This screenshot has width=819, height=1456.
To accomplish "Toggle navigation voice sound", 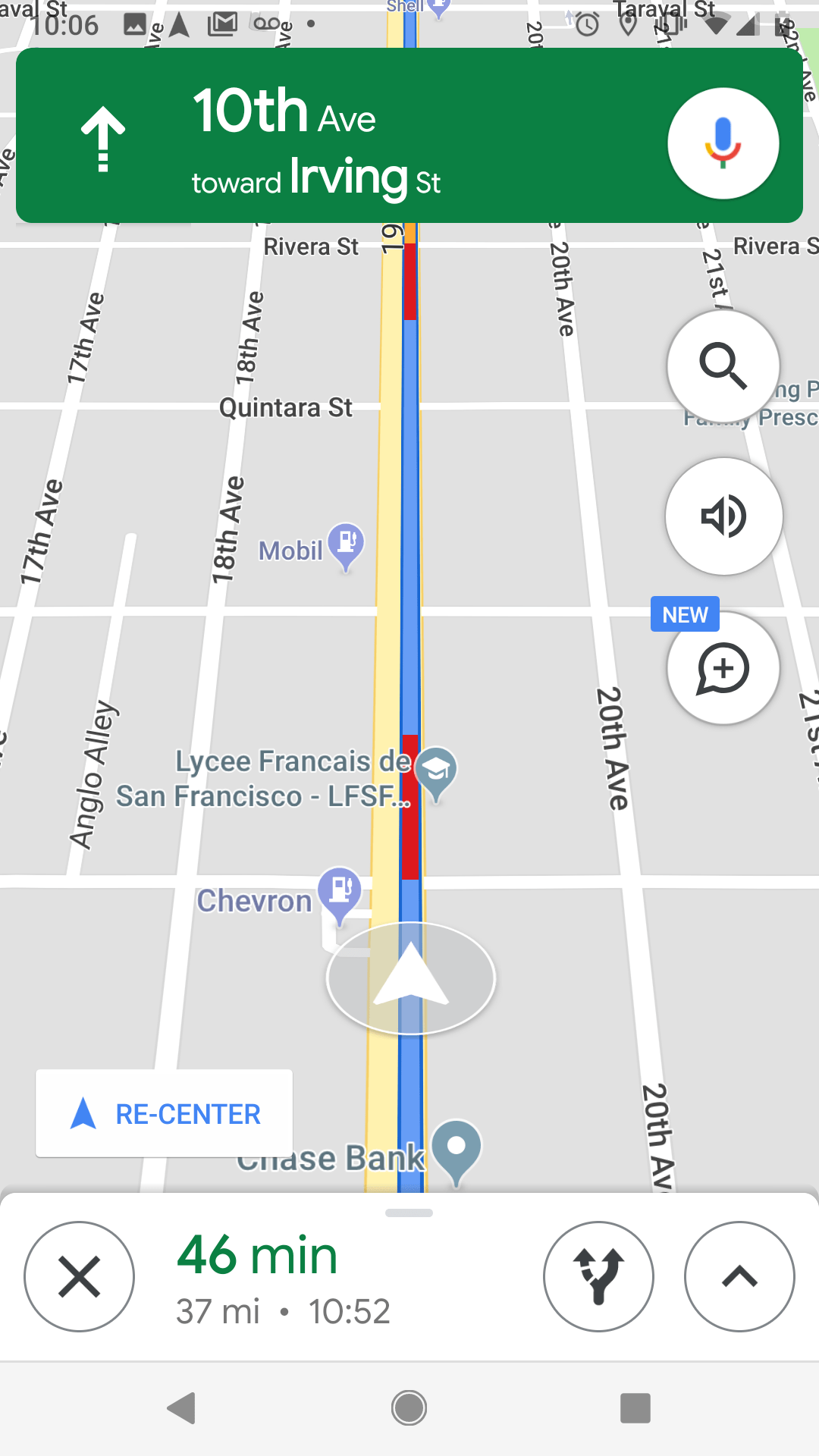I will tap(723, 516).
